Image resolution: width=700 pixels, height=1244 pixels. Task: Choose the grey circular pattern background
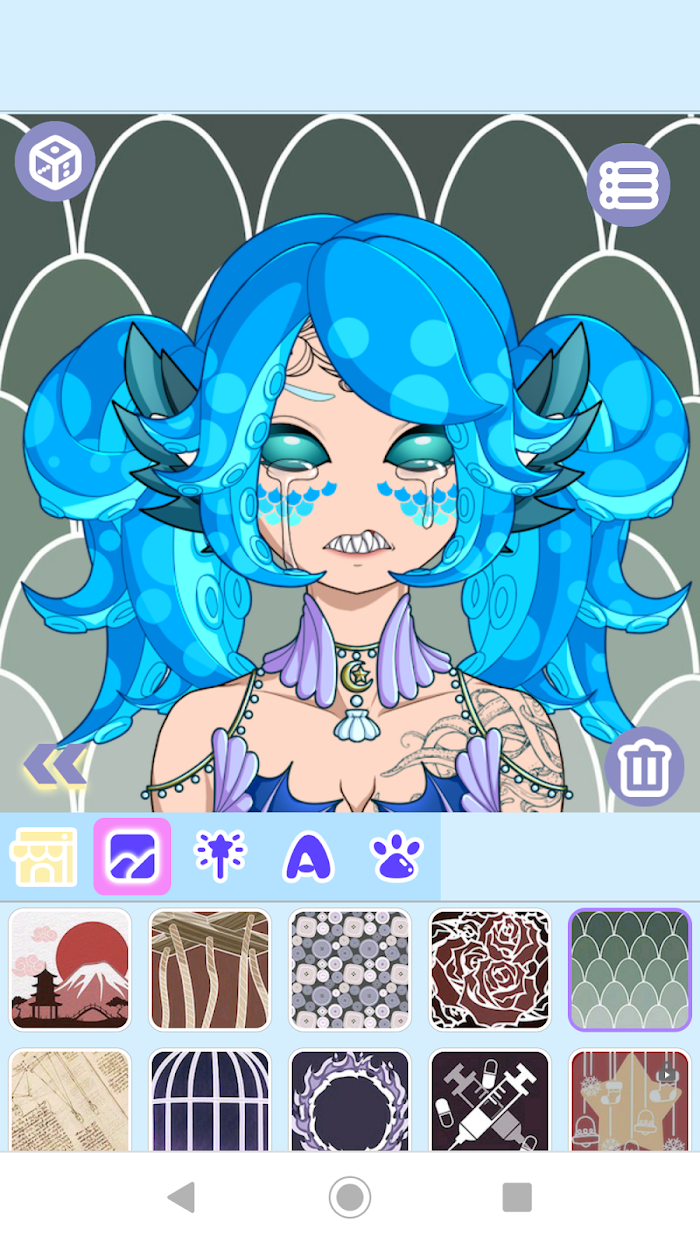[x=350, y=969]
